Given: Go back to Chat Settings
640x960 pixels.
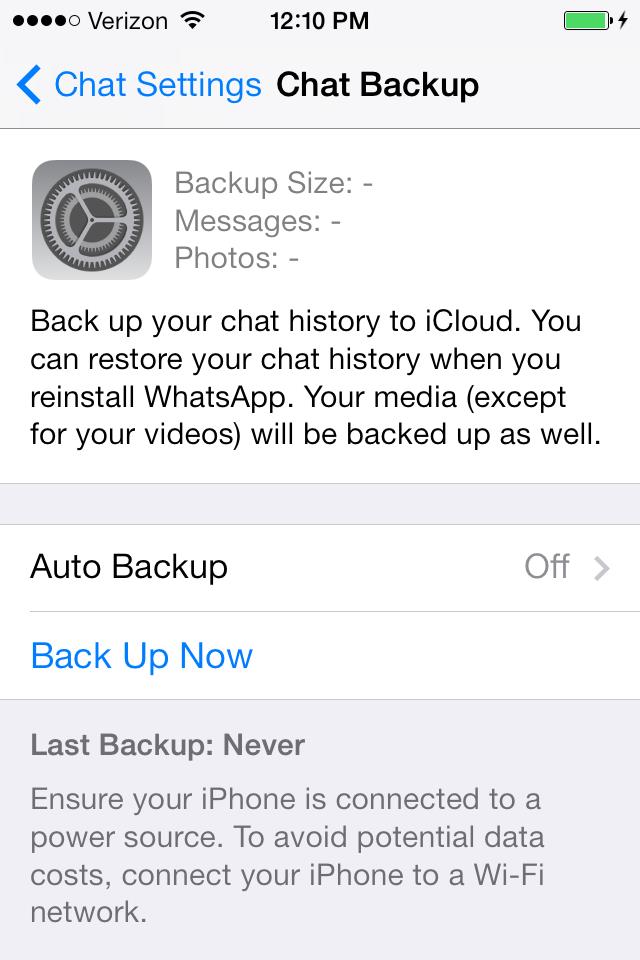Looking at the screenshot, I should [138, 85].
